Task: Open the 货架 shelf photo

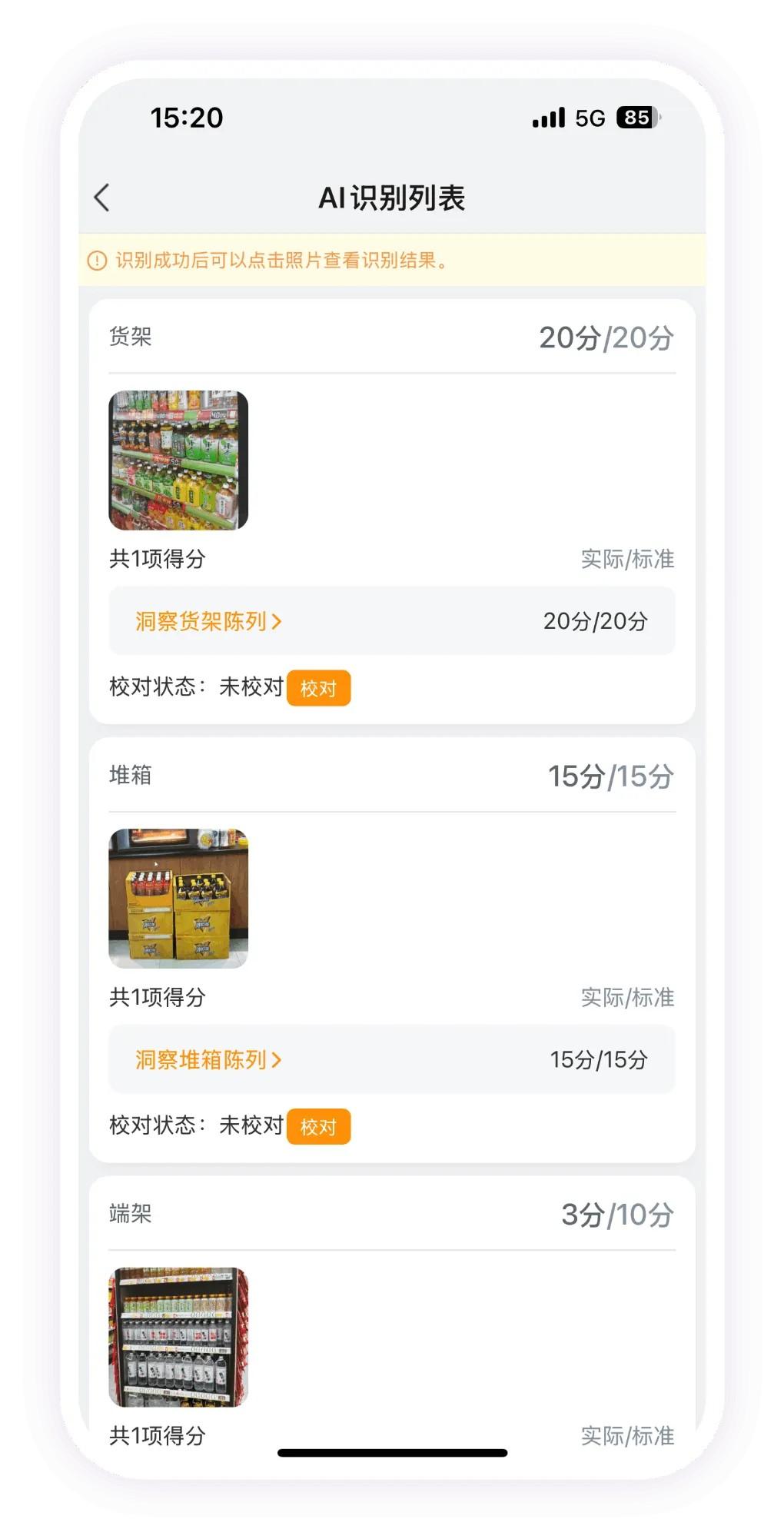Action: pyautogui.click(x=177, y=457)
